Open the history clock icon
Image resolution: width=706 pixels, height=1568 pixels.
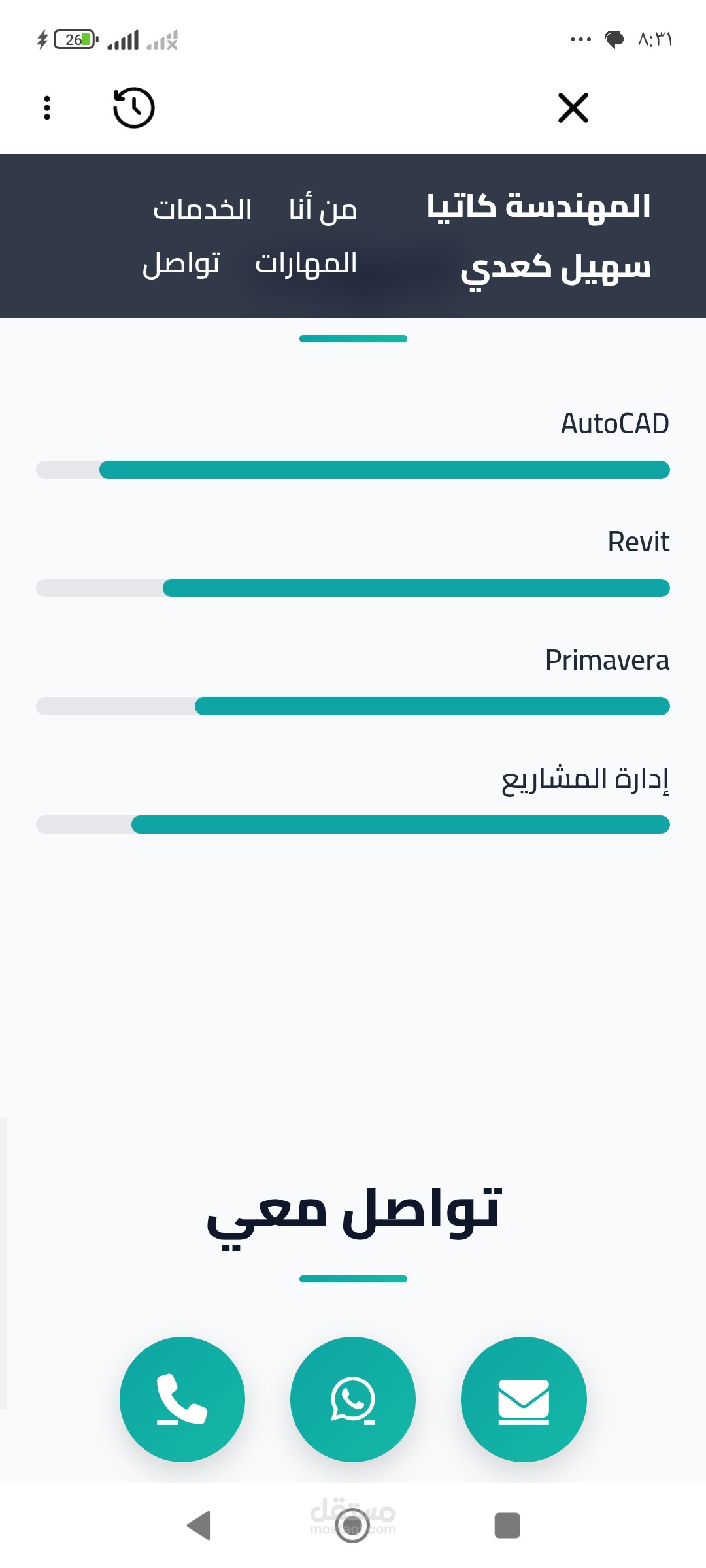(x=134, y=108)
